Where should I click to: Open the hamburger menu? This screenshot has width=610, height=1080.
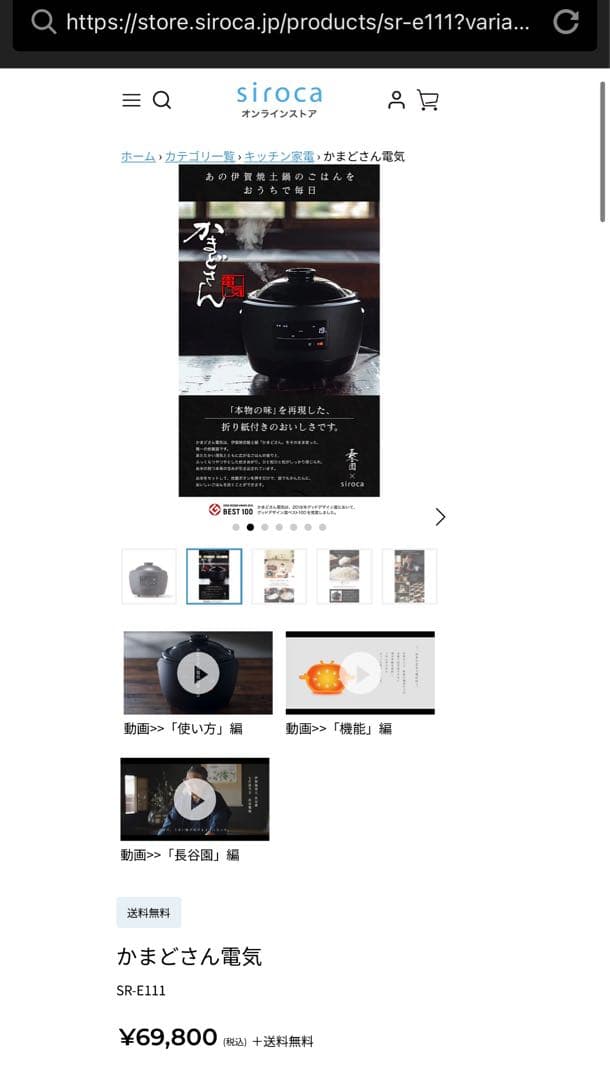pos(131,100)
